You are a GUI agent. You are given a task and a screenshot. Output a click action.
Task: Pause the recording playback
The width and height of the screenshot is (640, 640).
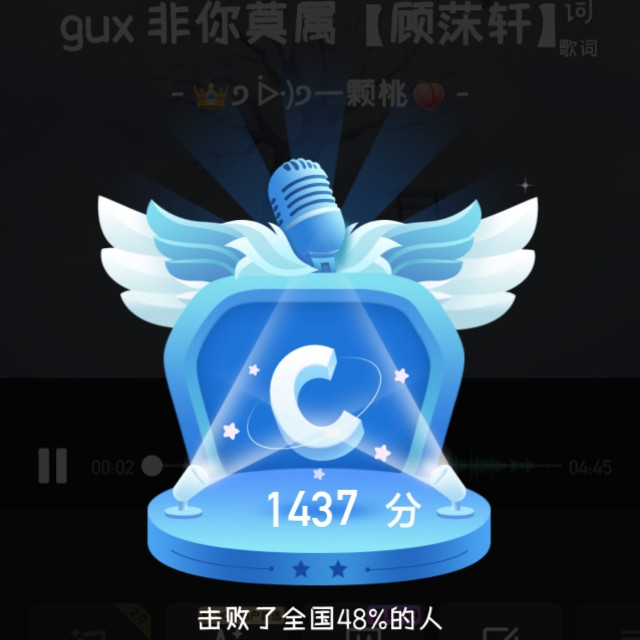pos(53,466)
